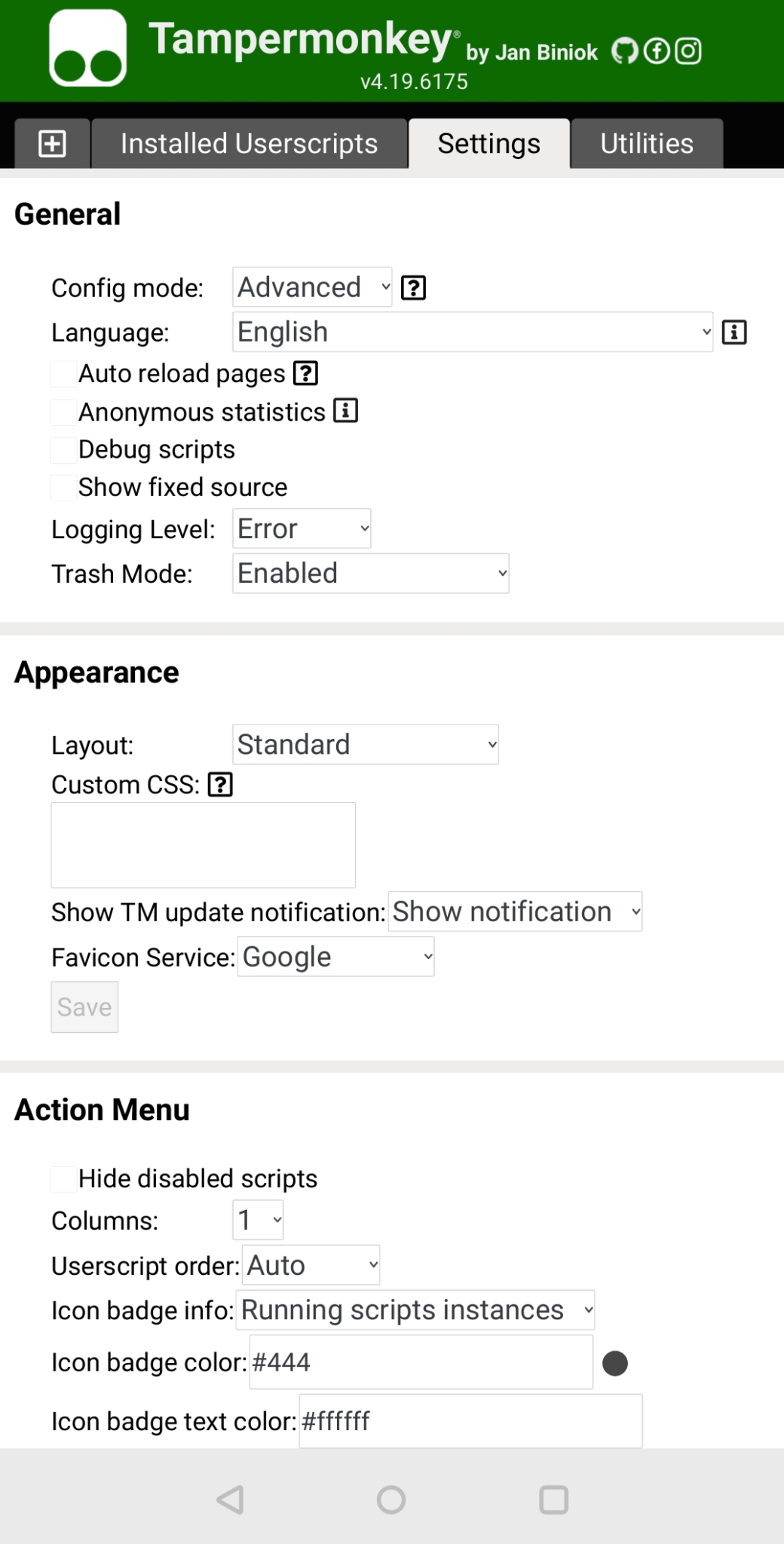Switch to the Utilities tab
The height and width of the screenshot is (1544, 784).
pyautogui.click(x=646, y=143)
